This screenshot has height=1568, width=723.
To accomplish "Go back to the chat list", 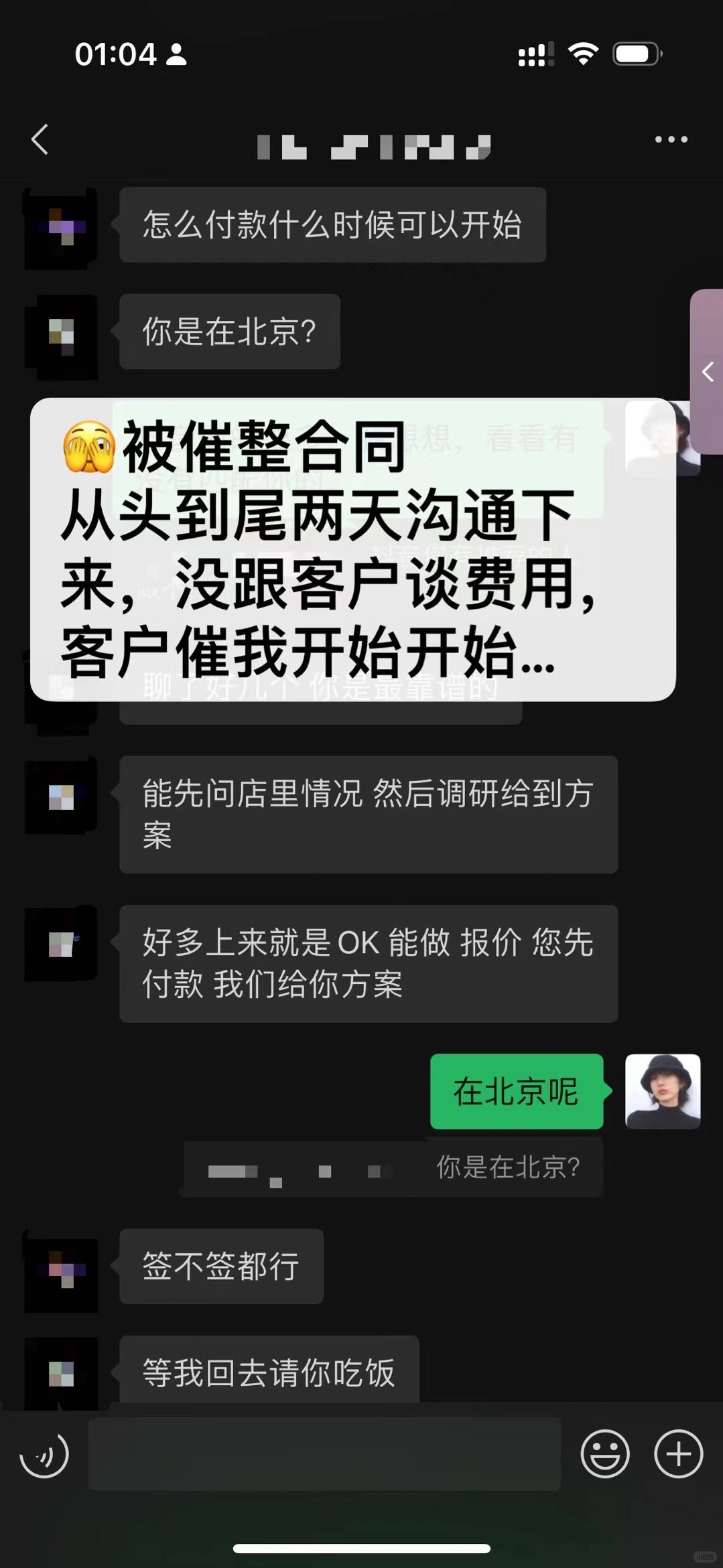I will 40,139.
